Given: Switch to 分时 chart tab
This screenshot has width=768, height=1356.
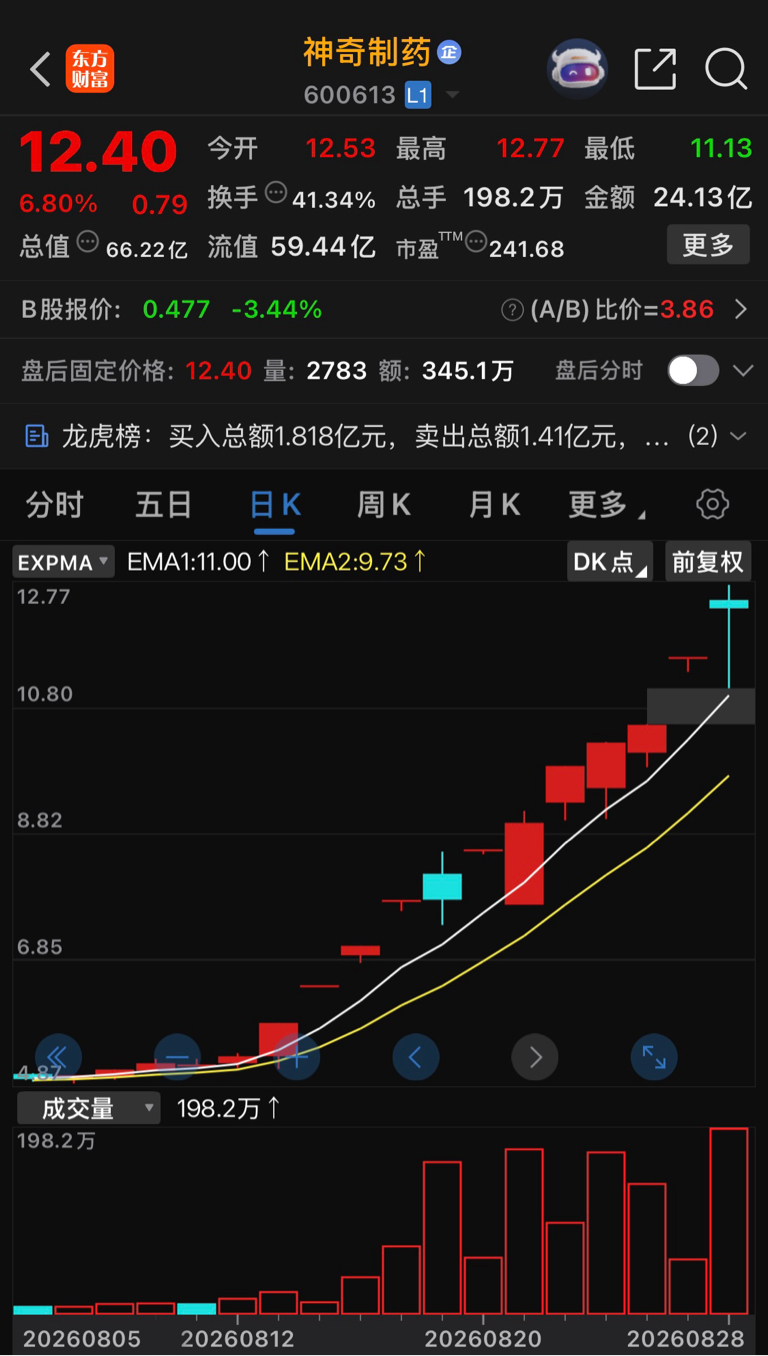Looking at the screenshot, I should pyautogui.click(x=55, y=505).
